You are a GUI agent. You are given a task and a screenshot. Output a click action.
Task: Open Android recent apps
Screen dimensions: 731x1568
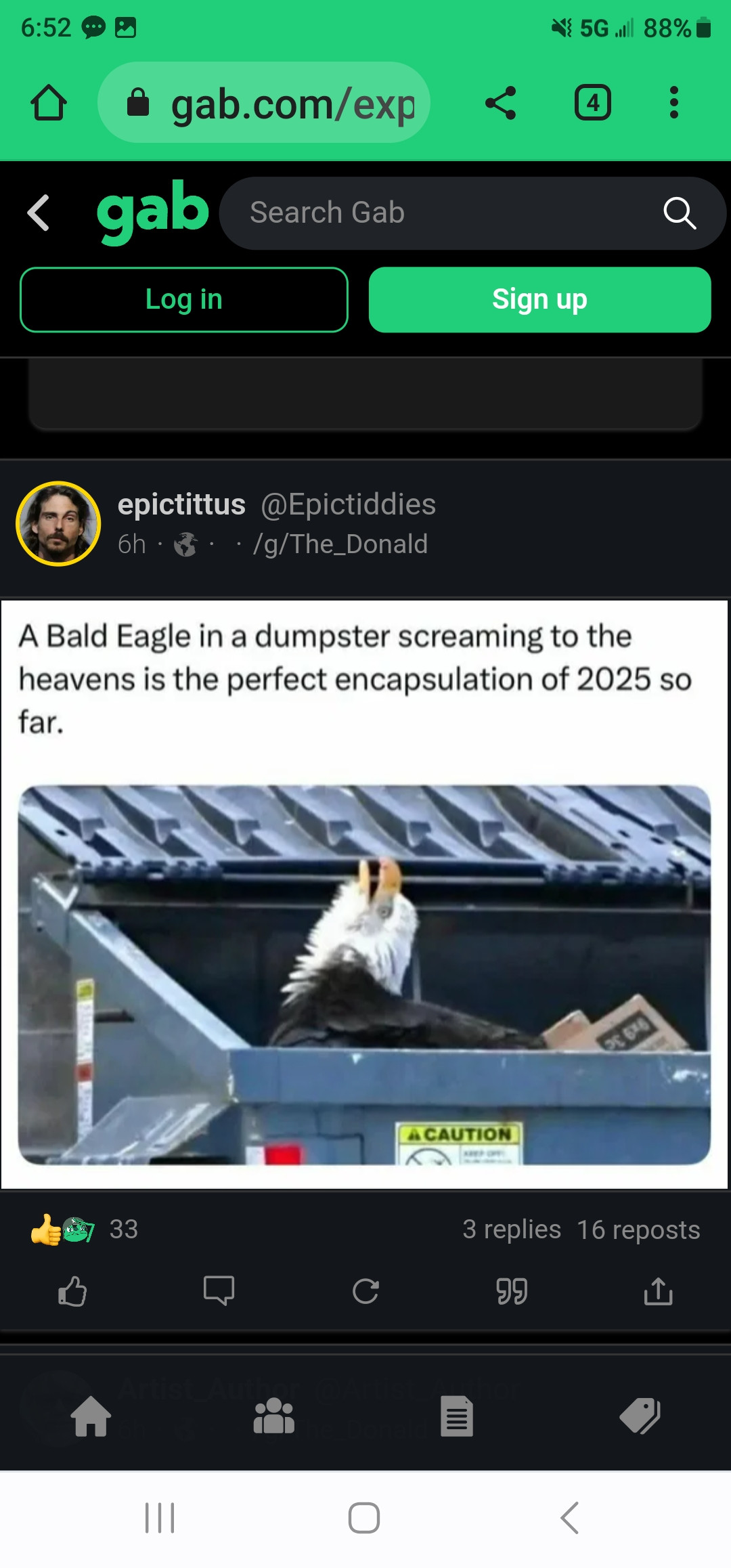tap(160, 1518)
